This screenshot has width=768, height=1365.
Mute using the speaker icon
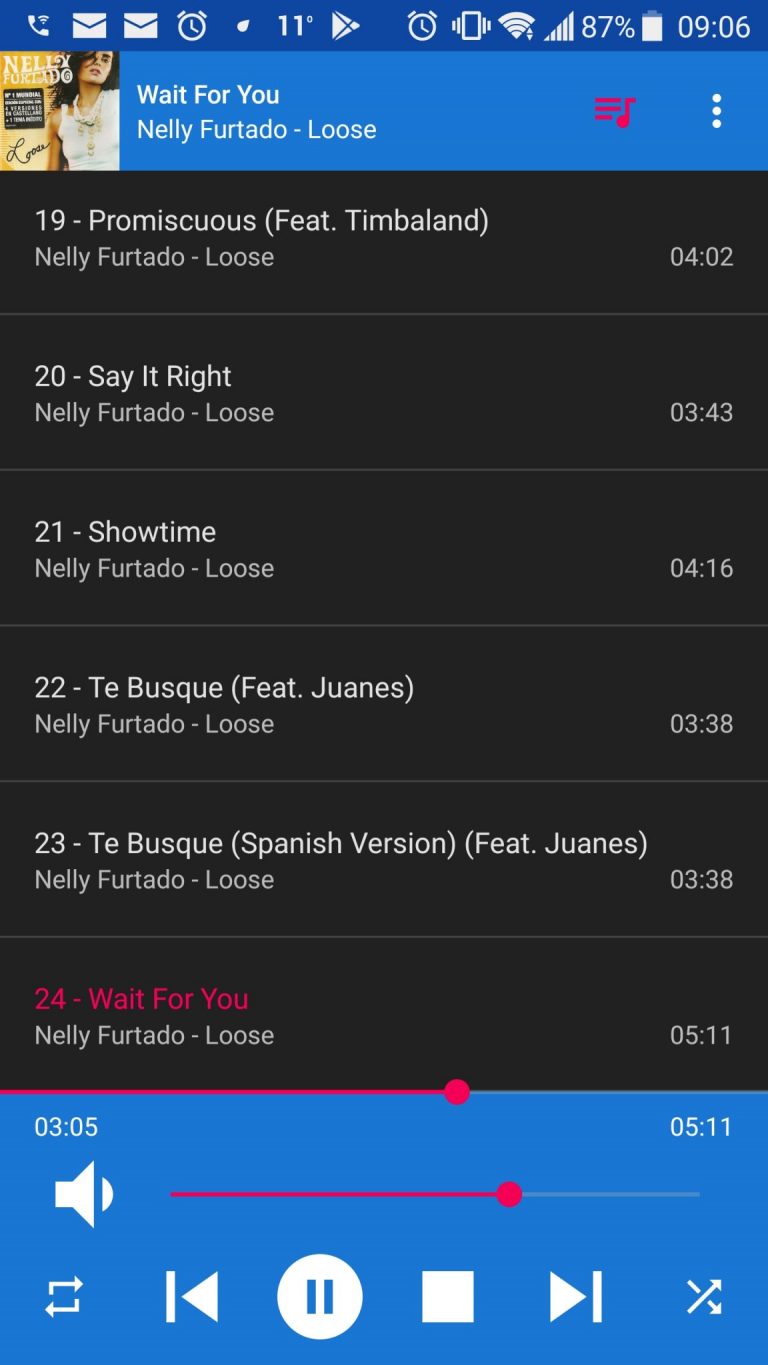pyautogui.click(x=84, y=1194)
